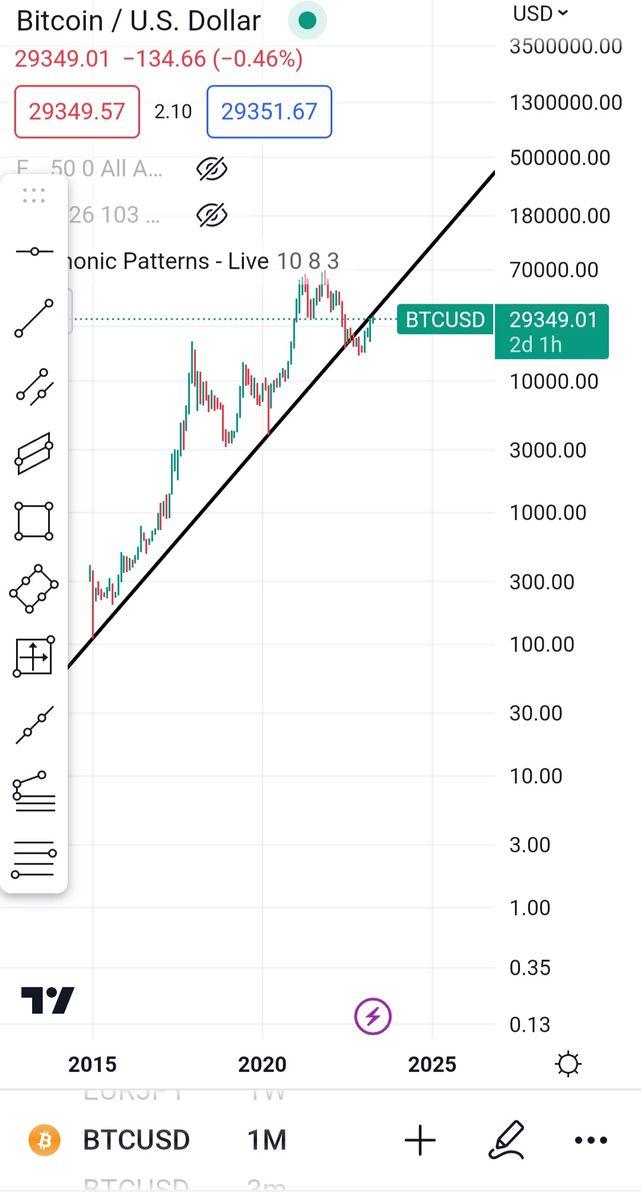641x1200 pixels.
Task: Select the horizontal line drawing tool
Action: point(35,251)
